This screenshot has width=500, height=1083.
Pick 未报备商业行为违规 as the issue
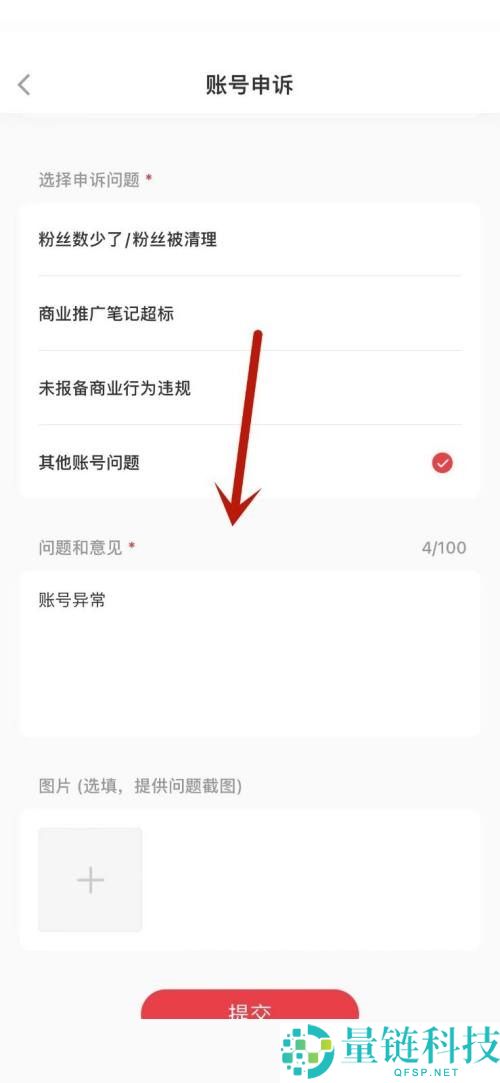click(x=249, y=388)
